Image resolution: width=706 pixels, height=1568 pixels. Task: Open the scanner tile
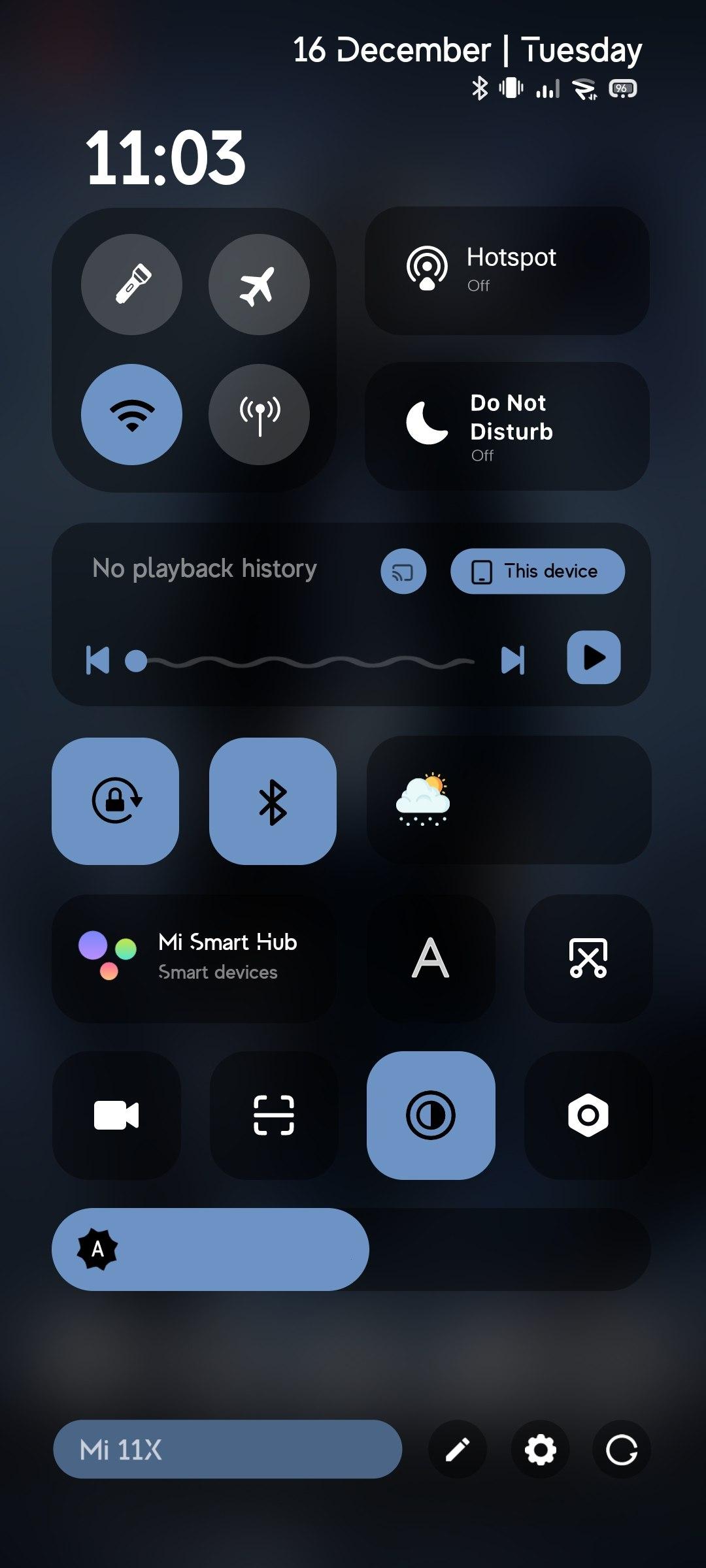(x=273, y=1115)
